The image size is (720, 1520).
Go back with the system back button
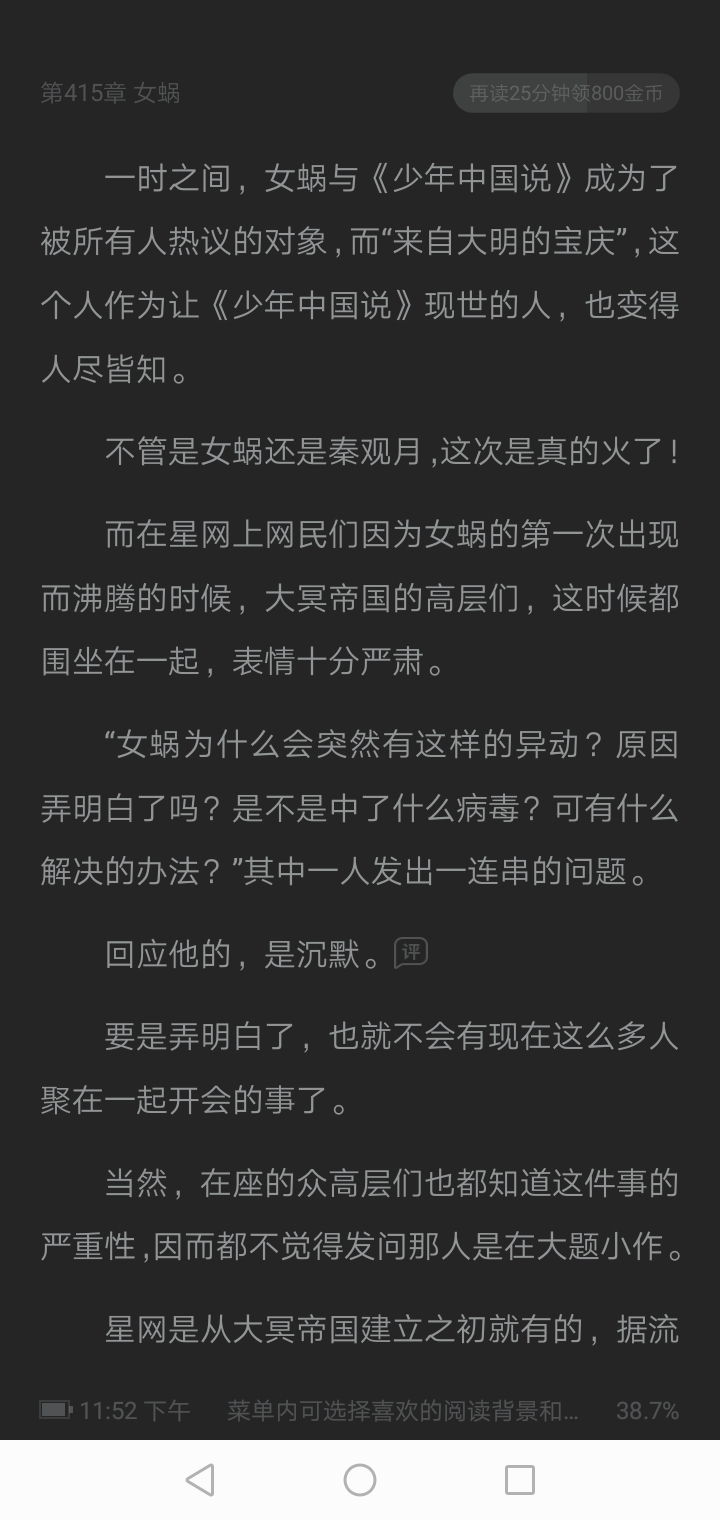click(200, 1480)
